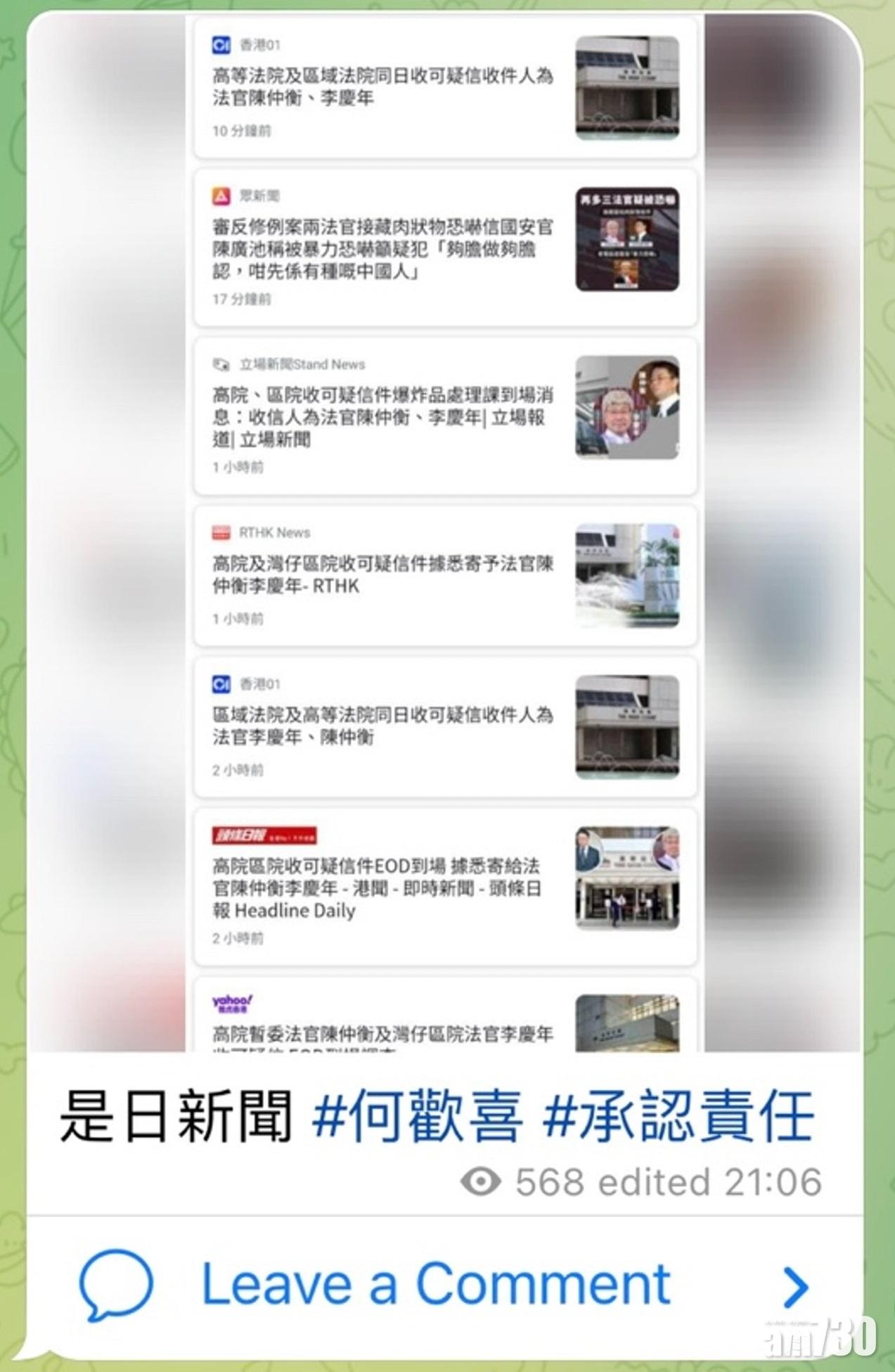Screen dimensions: 895x1372
Task: Open the Leave a Comment section
Action: click(436, 1284)
